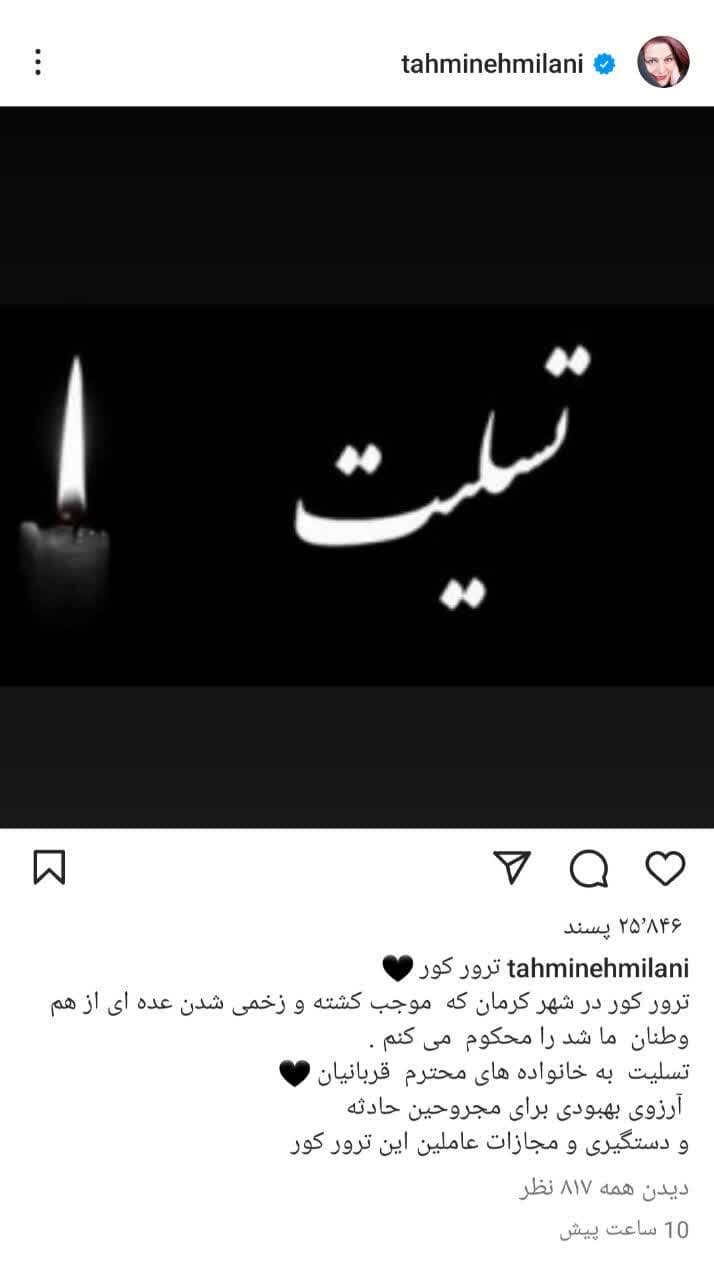The image size is (714, 1280).
Task: Open the comments on this post
Action: (589, 869)
